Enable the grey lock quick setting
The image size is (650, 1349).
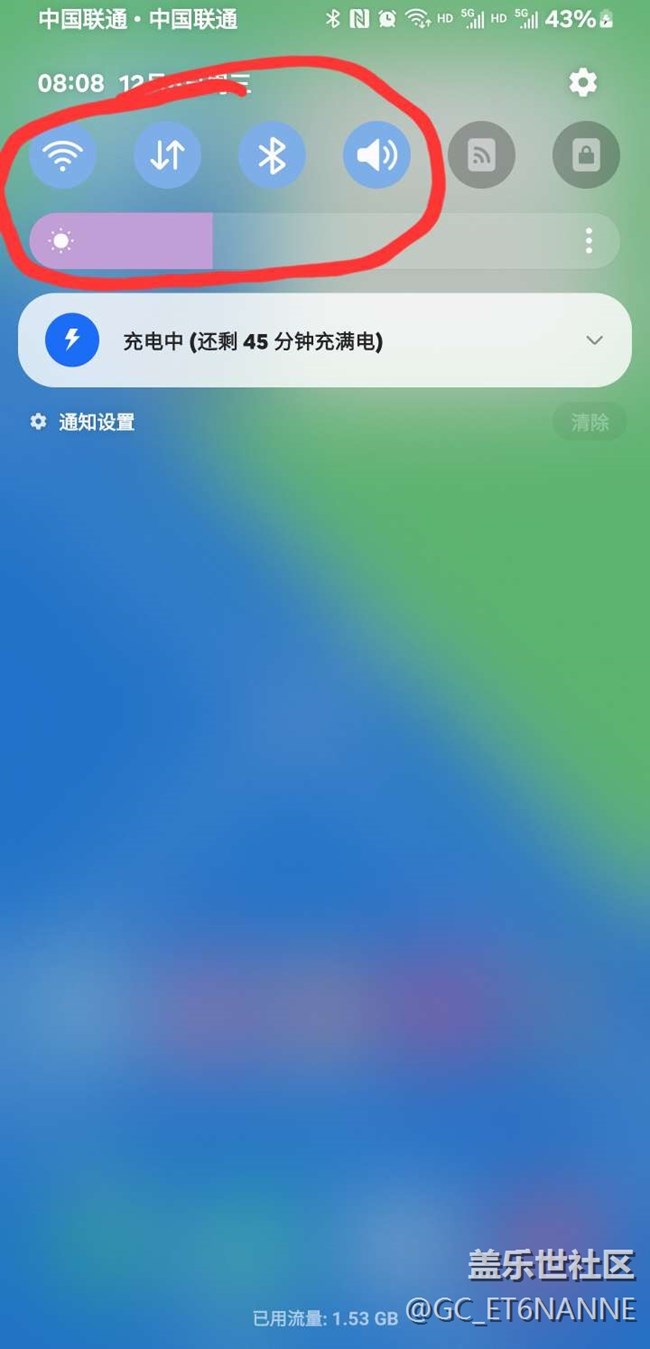point(586,155)
